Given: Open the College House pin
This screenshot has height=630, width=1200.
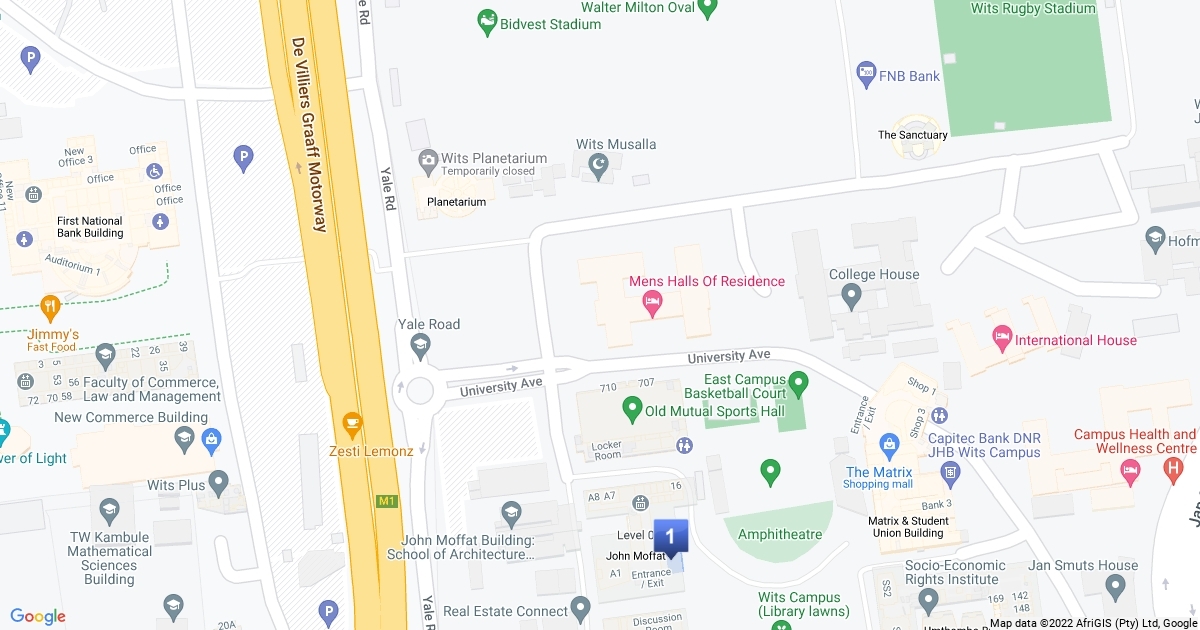Looking at the screenshot, I should pos(851,295).
